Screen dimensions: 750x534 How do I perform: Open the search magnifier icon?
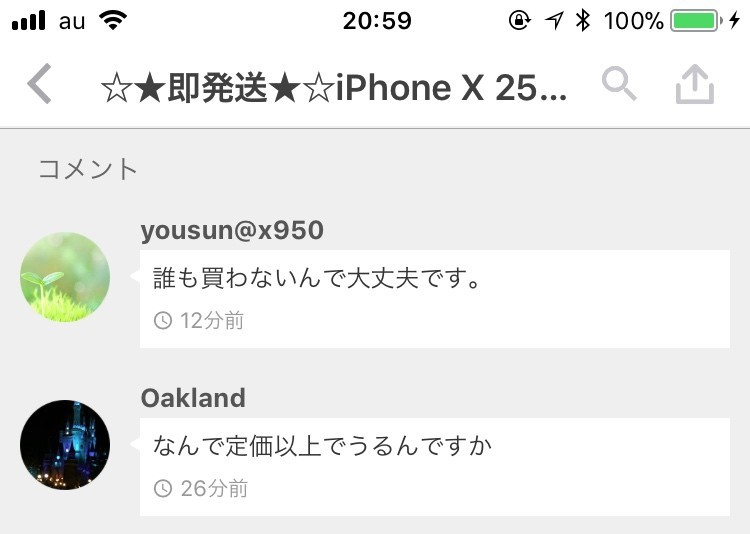(x=619, y=86)
